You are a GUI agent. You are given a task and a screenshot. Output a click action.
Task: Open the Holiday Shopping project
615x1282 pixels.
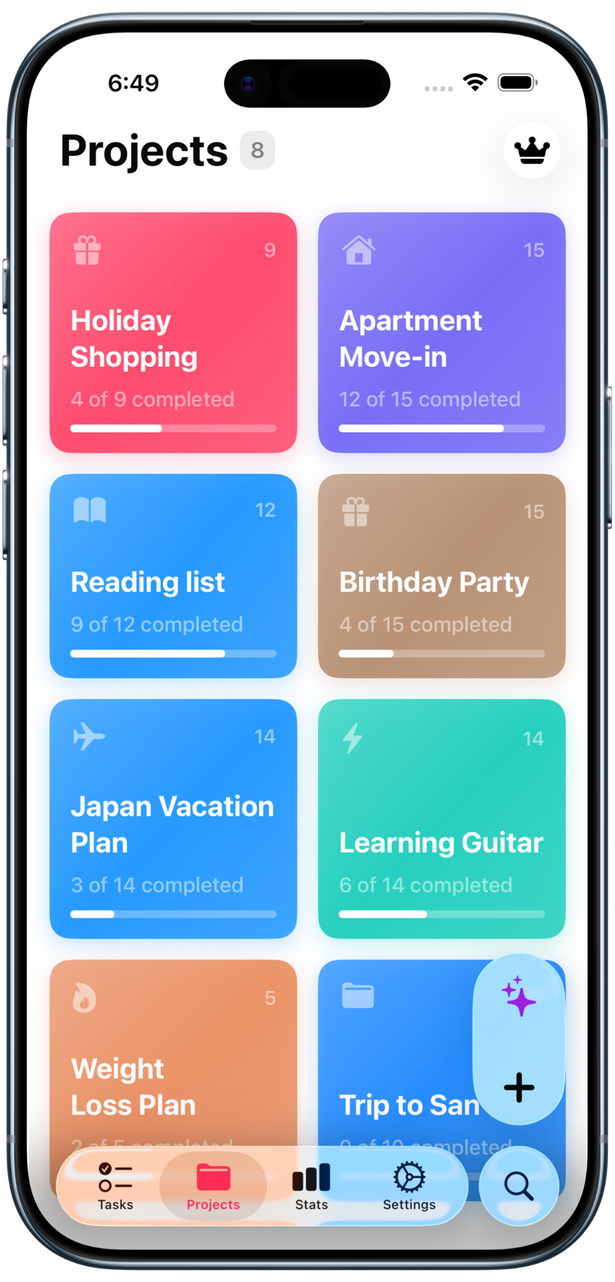(x=173, y=332)
